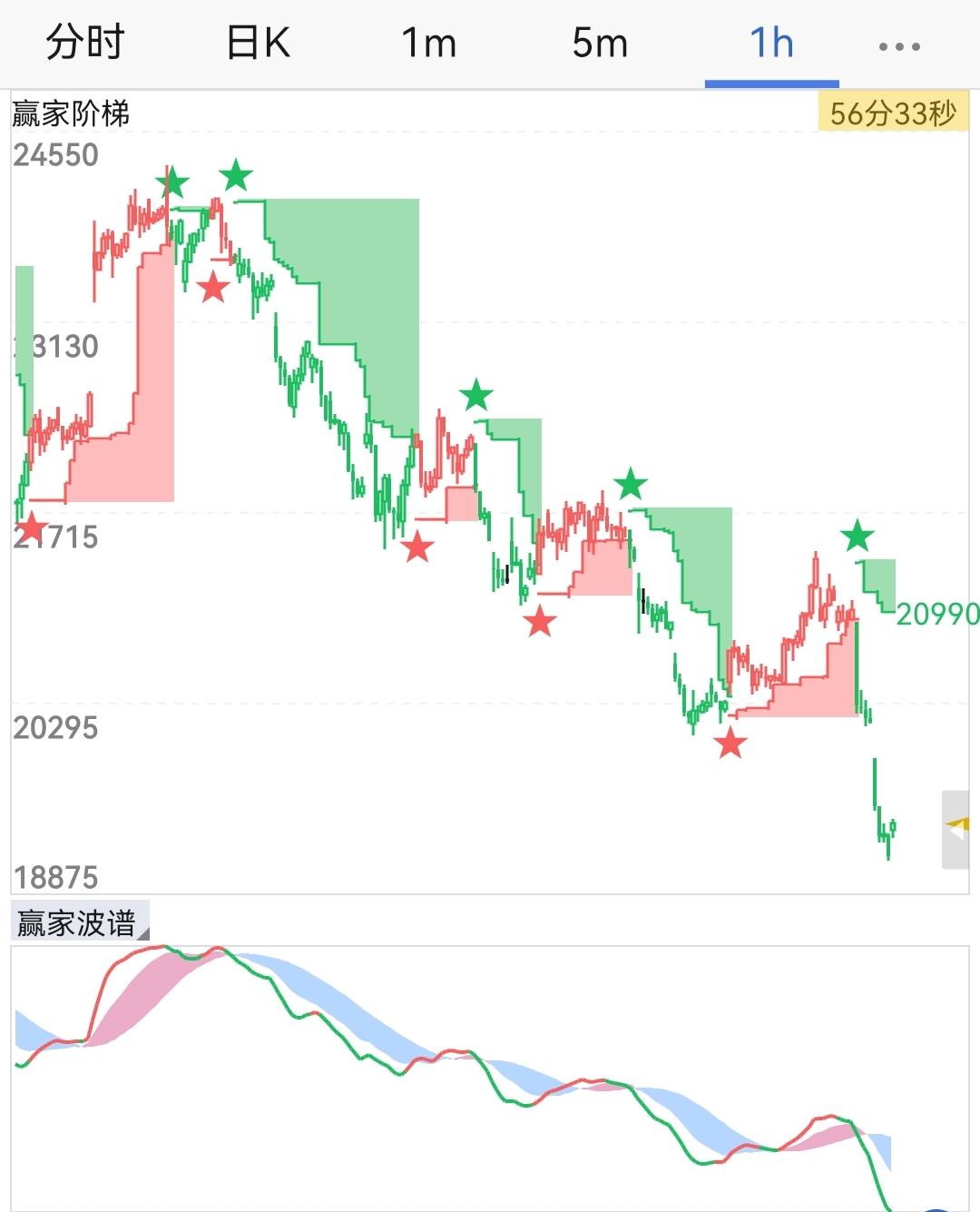Click the rightmost green star signal
The width and height of the screenshot is (980, 1212).
pyautogui.click(x=857, y=537)
